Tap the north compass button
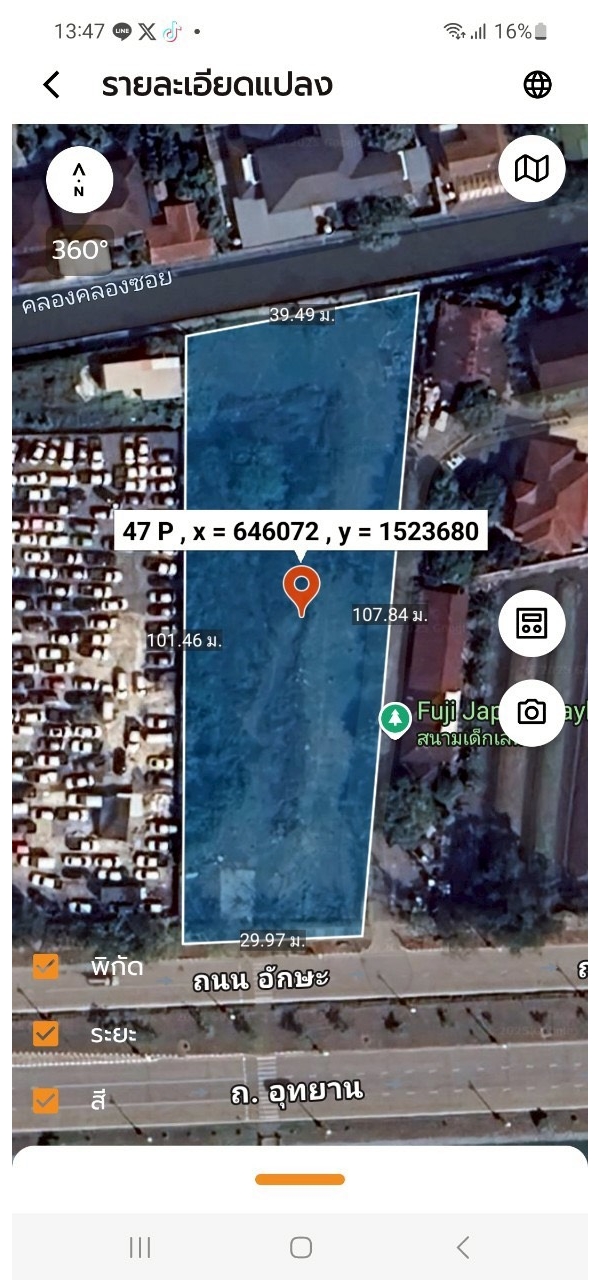Viewport: 600px width, 1280px height. pyautogui.click(x=79, y=179)
